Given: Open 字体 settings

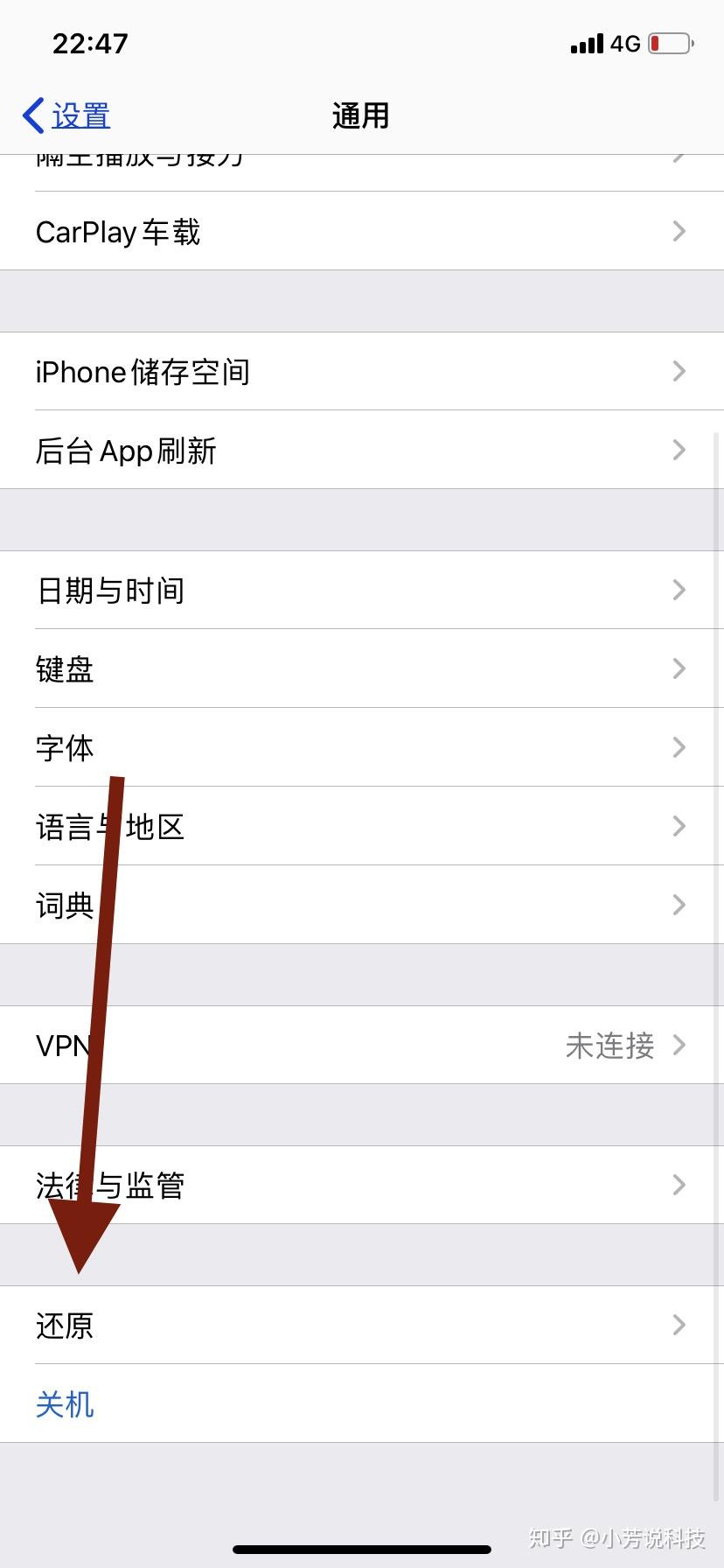Looking at the screenshot, I should pos(362,748).
